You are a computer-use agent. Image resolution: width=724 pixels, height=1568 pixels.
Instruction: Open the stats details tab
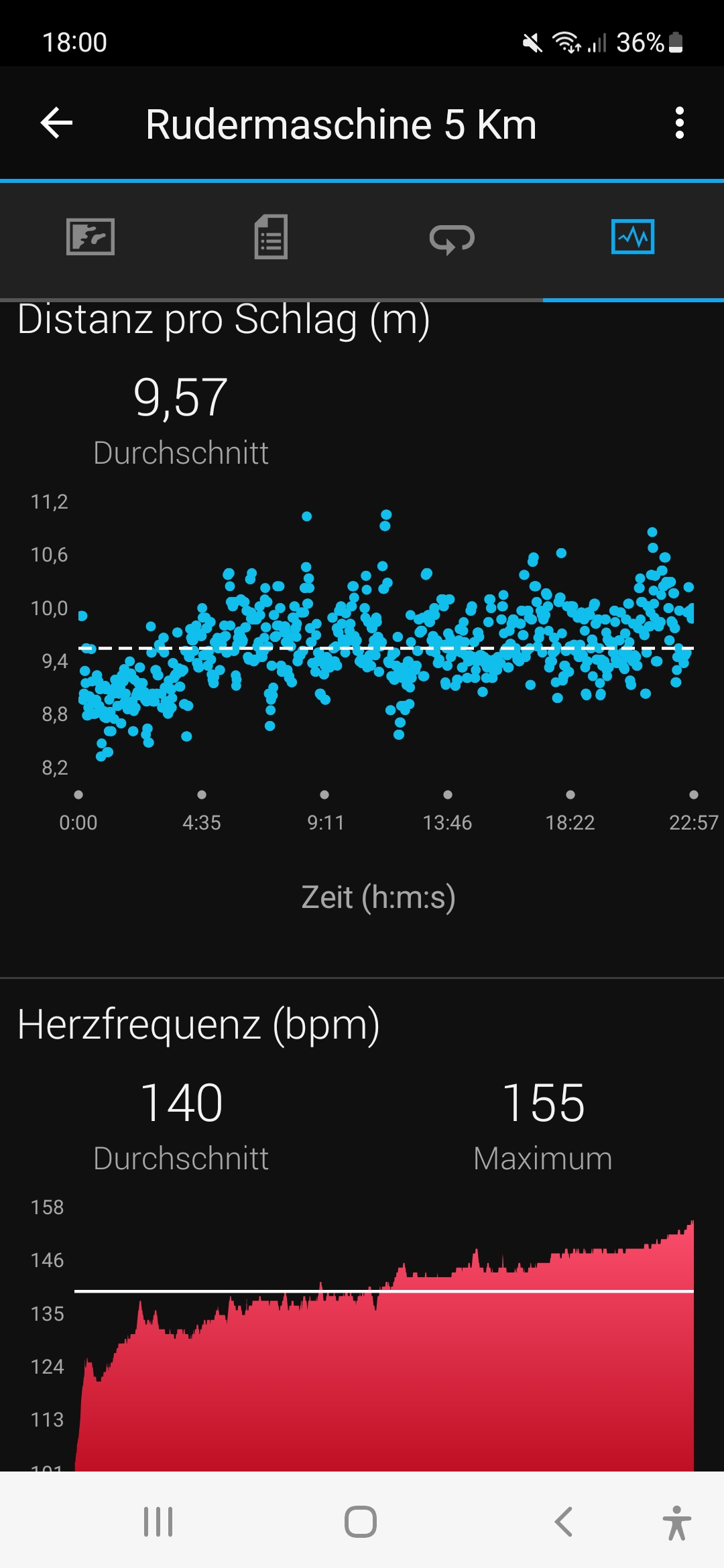point(271,237)
